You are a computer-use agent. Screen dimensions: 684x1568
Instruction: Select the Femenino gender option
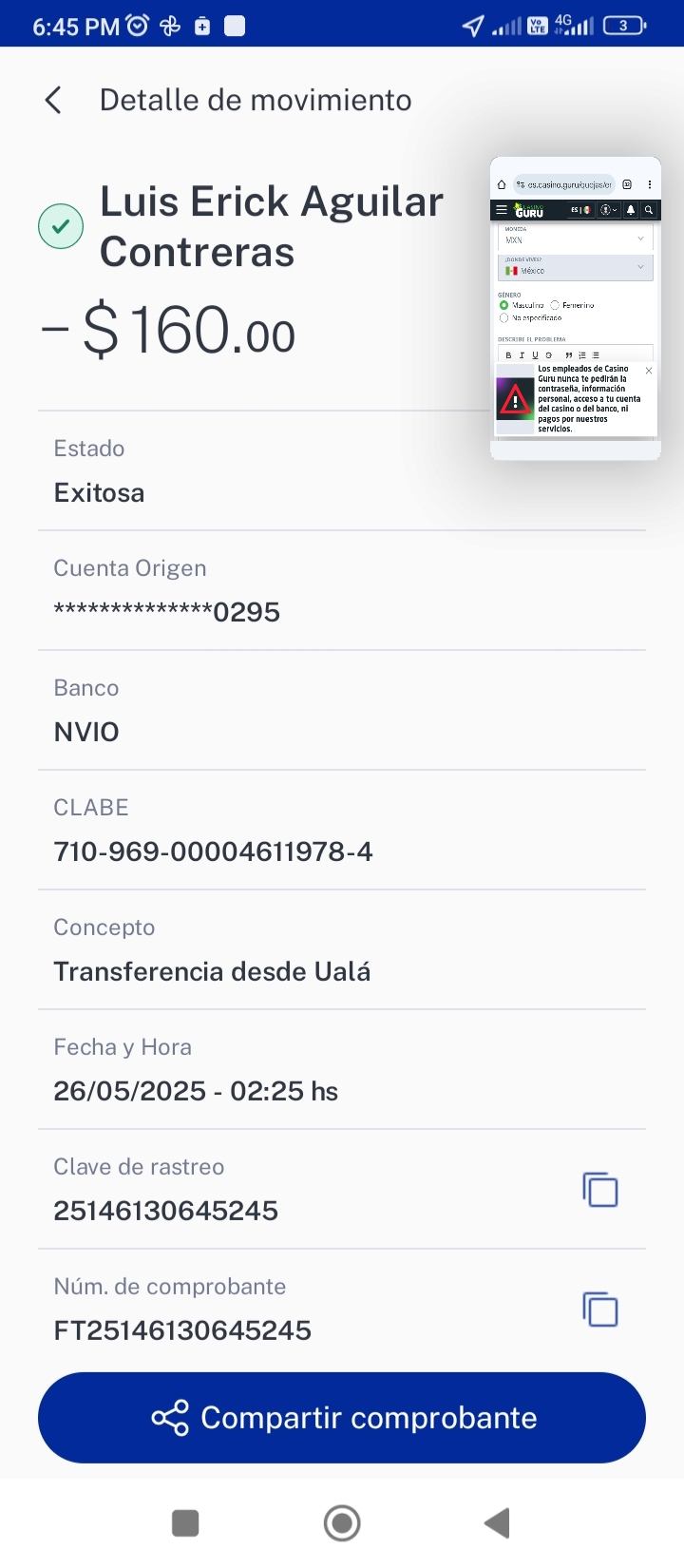555,304
